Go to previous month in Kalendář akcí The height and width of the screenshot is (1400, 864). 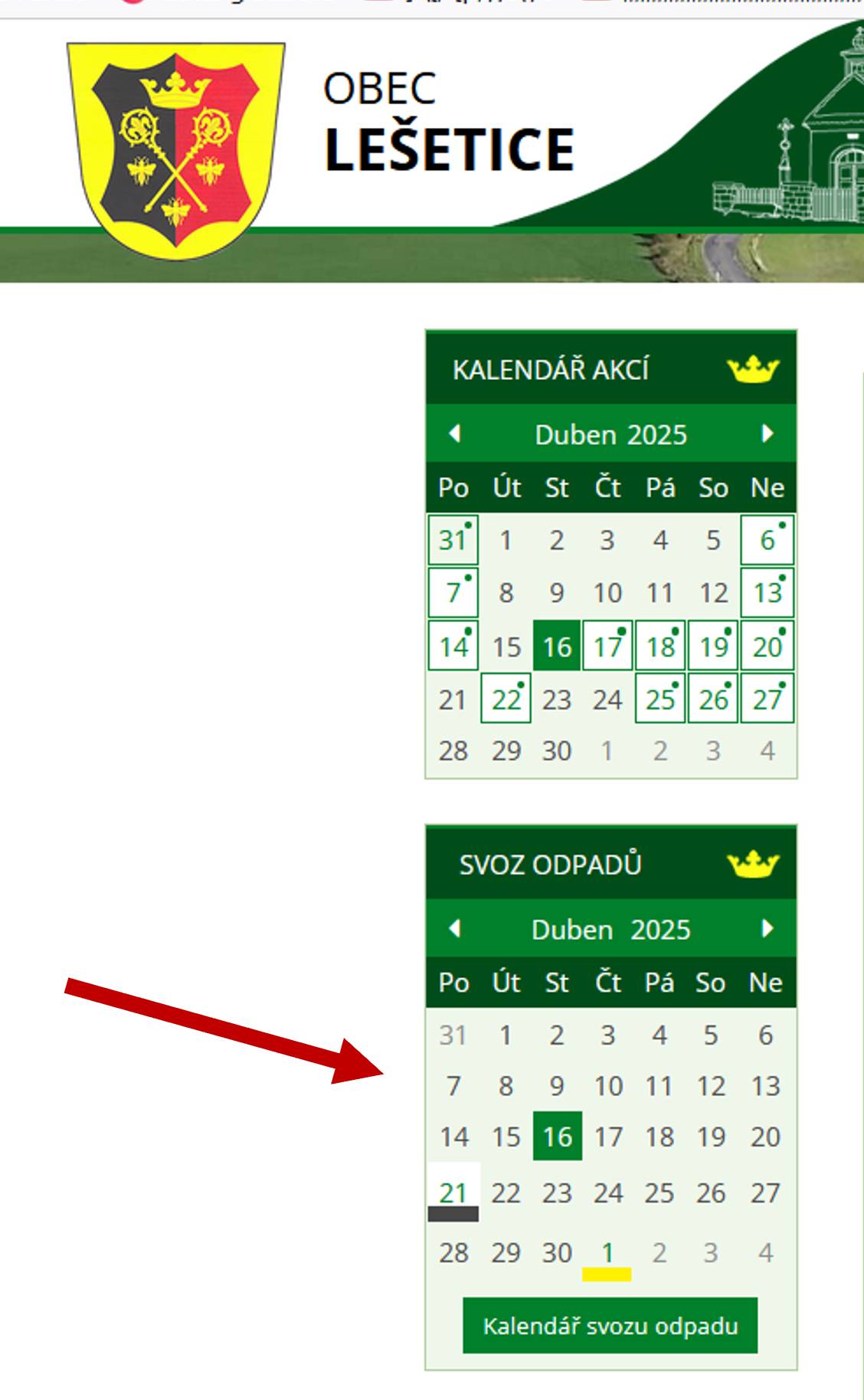pos(455,433)
